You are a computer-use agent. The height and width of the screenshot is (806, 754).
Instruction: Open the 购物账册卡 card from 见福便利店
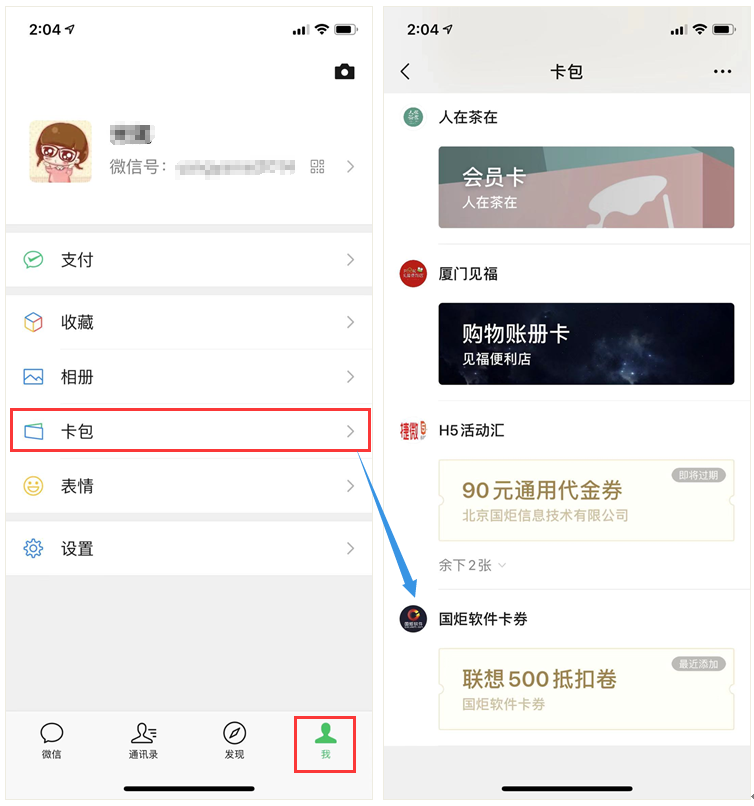[x=586, y=344]
